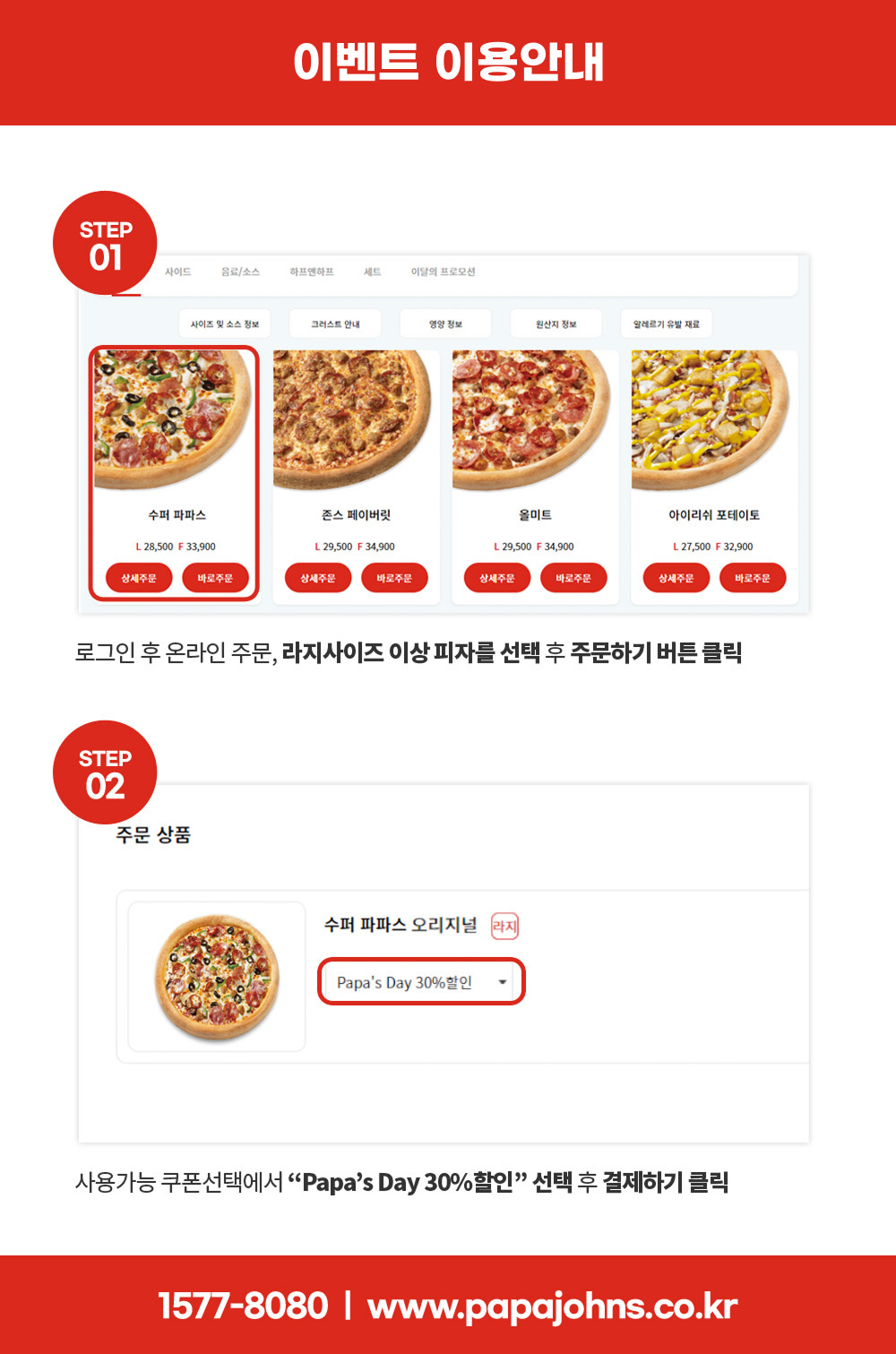Click 바로주문 under 존스 페이버릿
This screenshot has width=896, height=1354.
pyautogui.click(x=396, y=577)
